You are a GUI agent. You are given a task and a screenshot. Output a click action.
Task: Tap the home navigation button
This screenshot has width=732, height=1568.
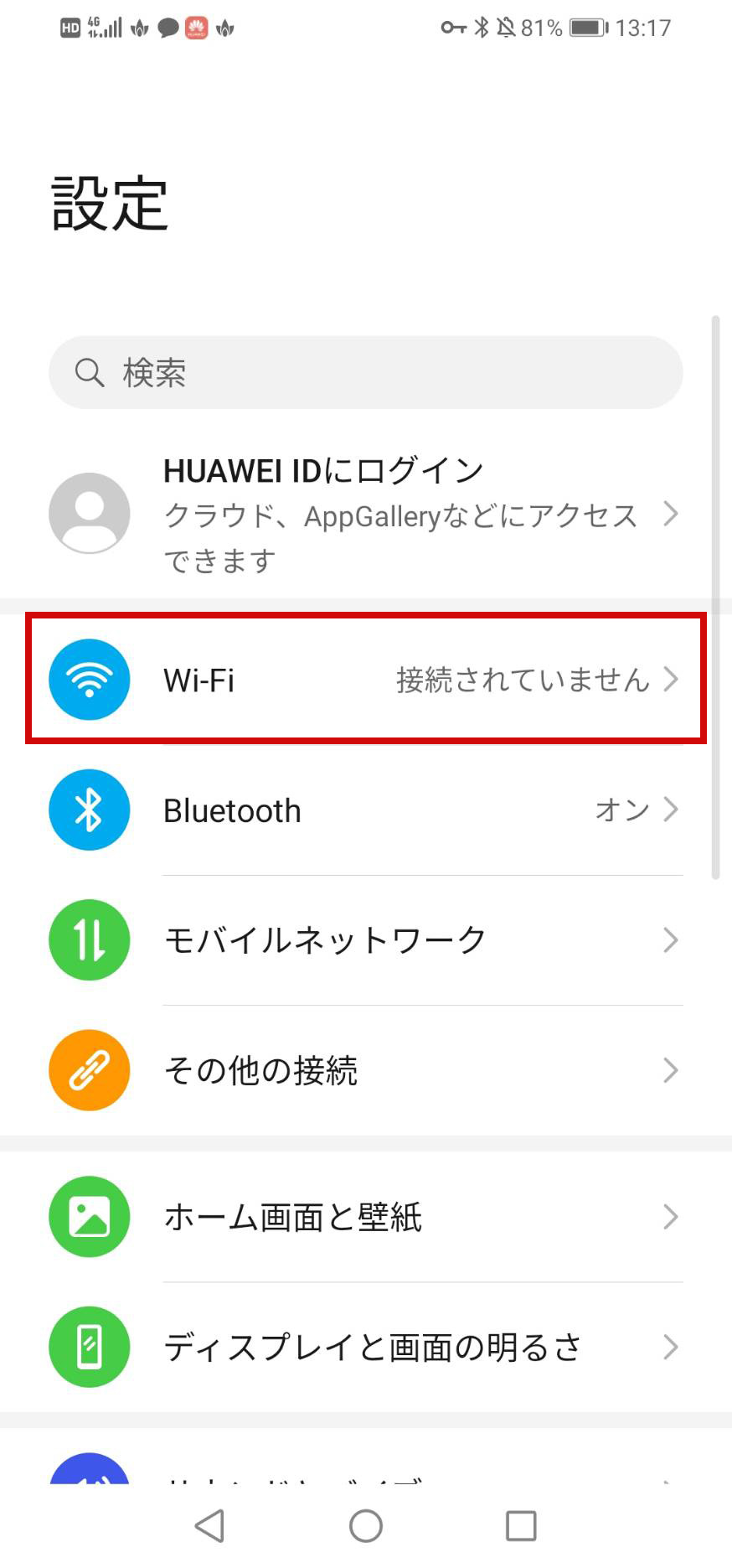pos(366,1526)
